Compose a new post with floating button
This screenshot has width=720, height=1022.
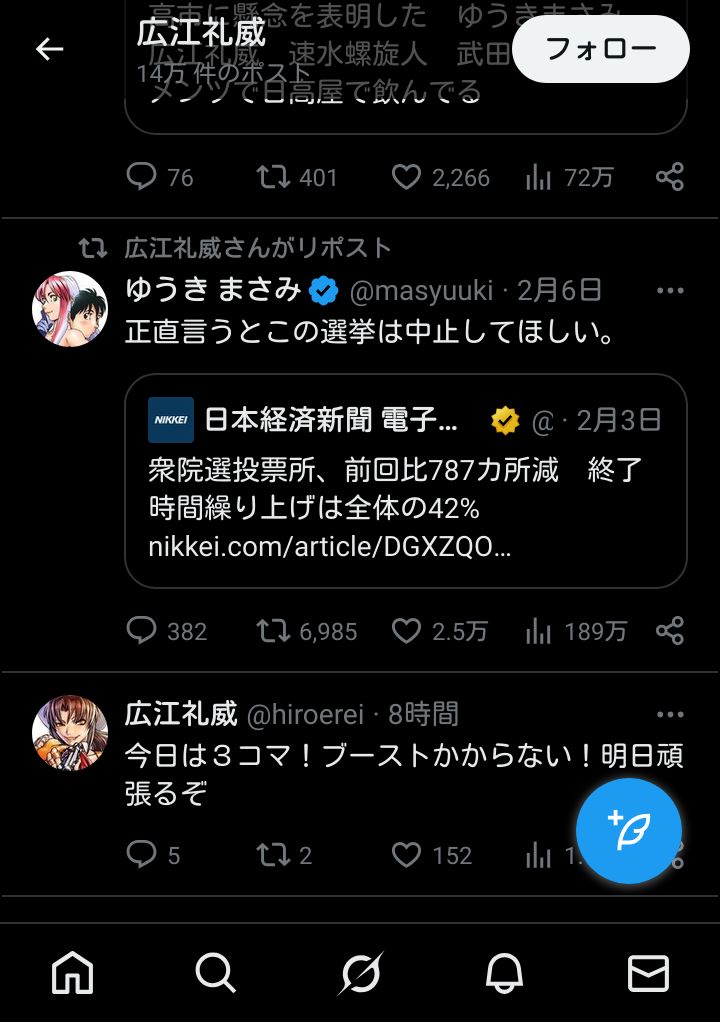coord(629,831)
